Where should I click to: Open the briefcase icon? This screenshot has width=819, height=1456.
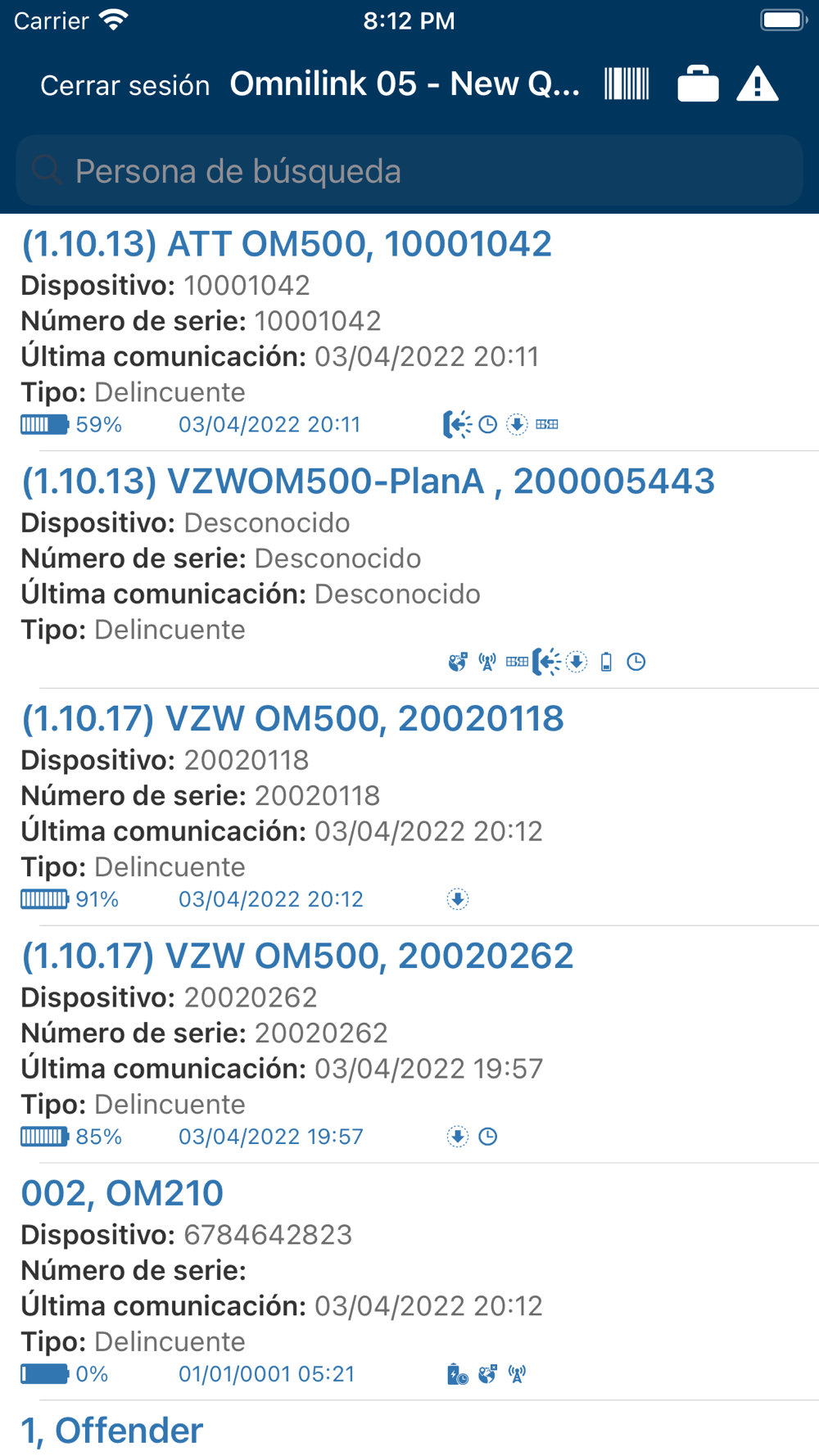pos(698,84)
